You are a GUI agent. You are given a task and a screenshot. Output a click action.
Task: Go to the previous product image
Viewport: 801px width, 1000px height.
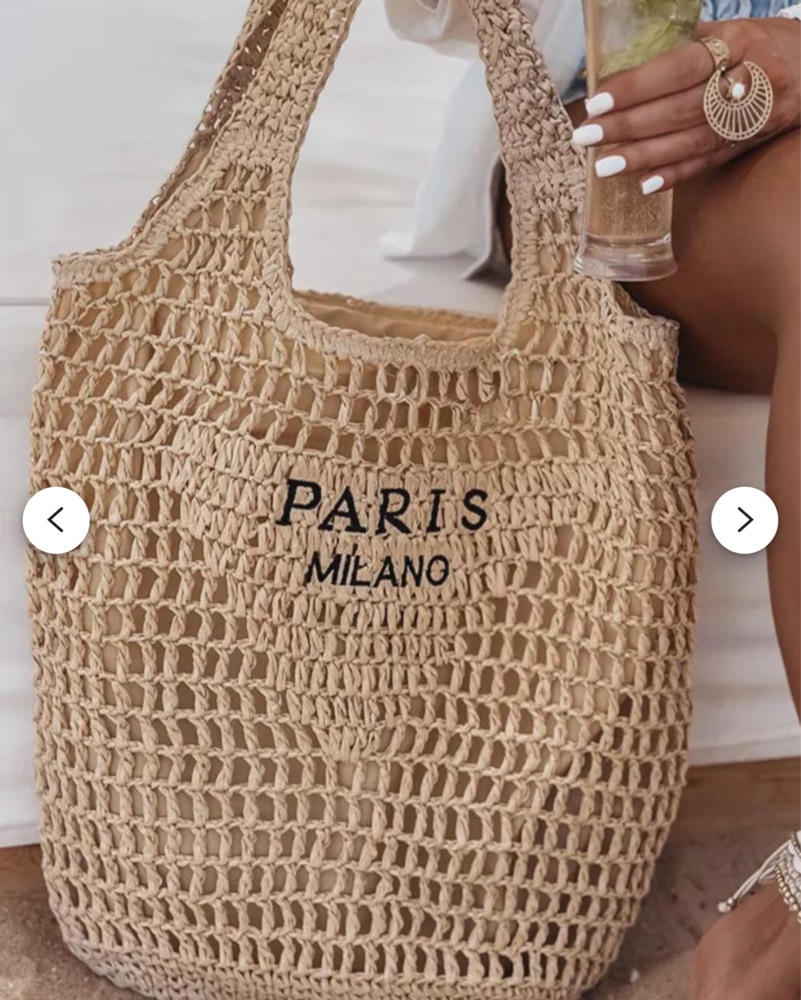pyautogui.click(x=56, y=520)
